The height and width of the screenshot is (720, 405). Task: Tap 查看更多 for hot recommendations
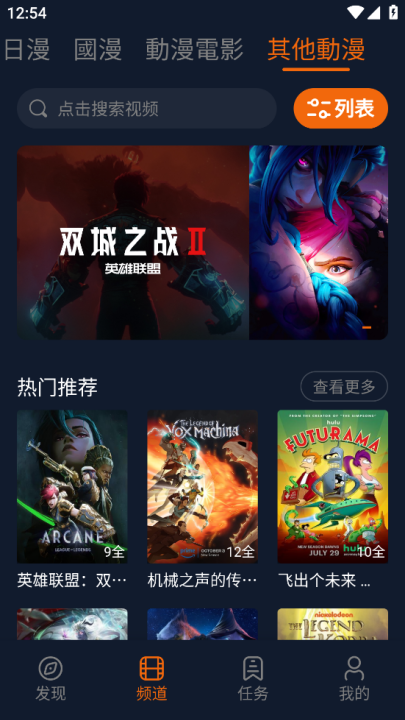pyautogui.click(x=344, y=387)
